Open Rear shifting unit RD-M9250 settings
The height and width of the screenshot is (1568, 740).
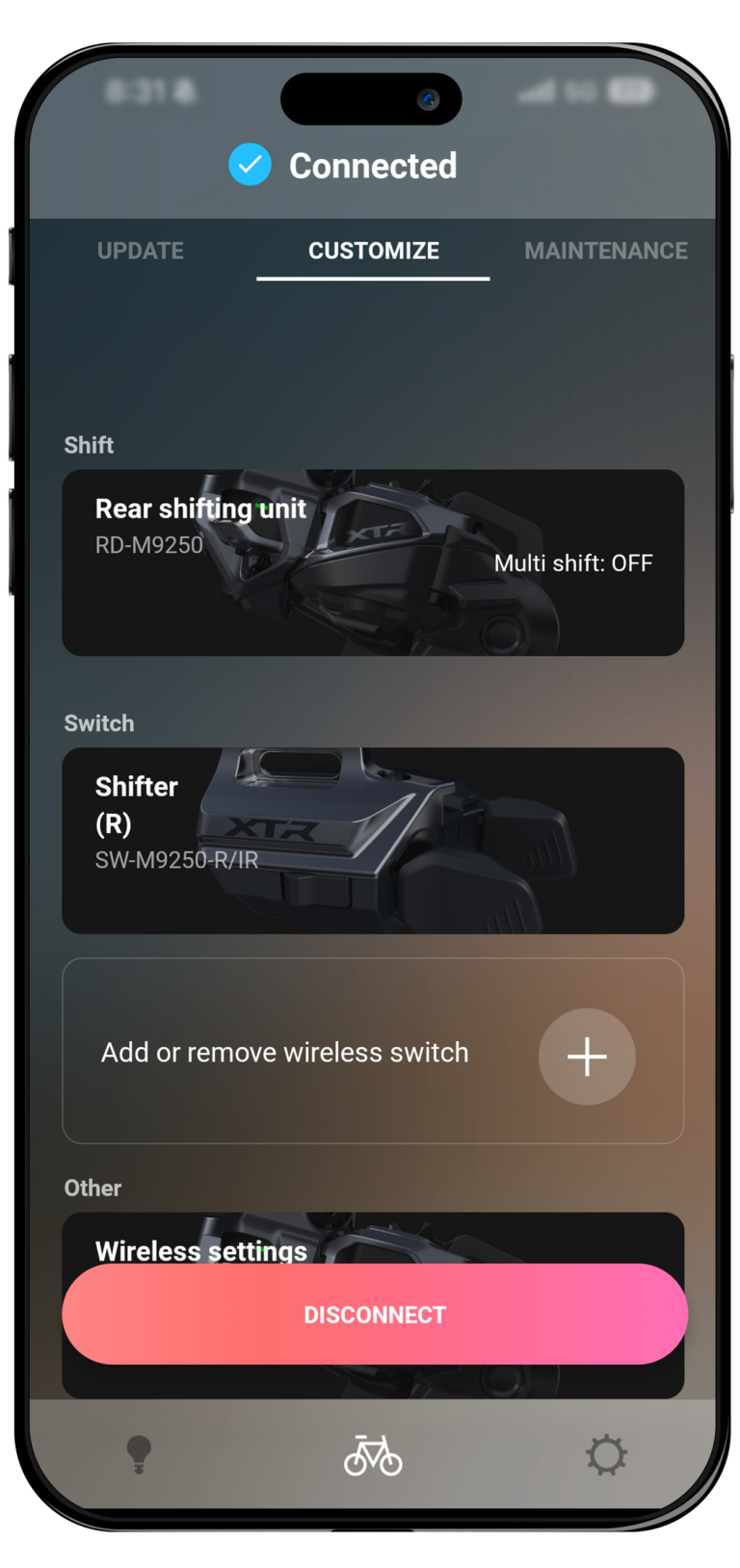pos(373,562)
